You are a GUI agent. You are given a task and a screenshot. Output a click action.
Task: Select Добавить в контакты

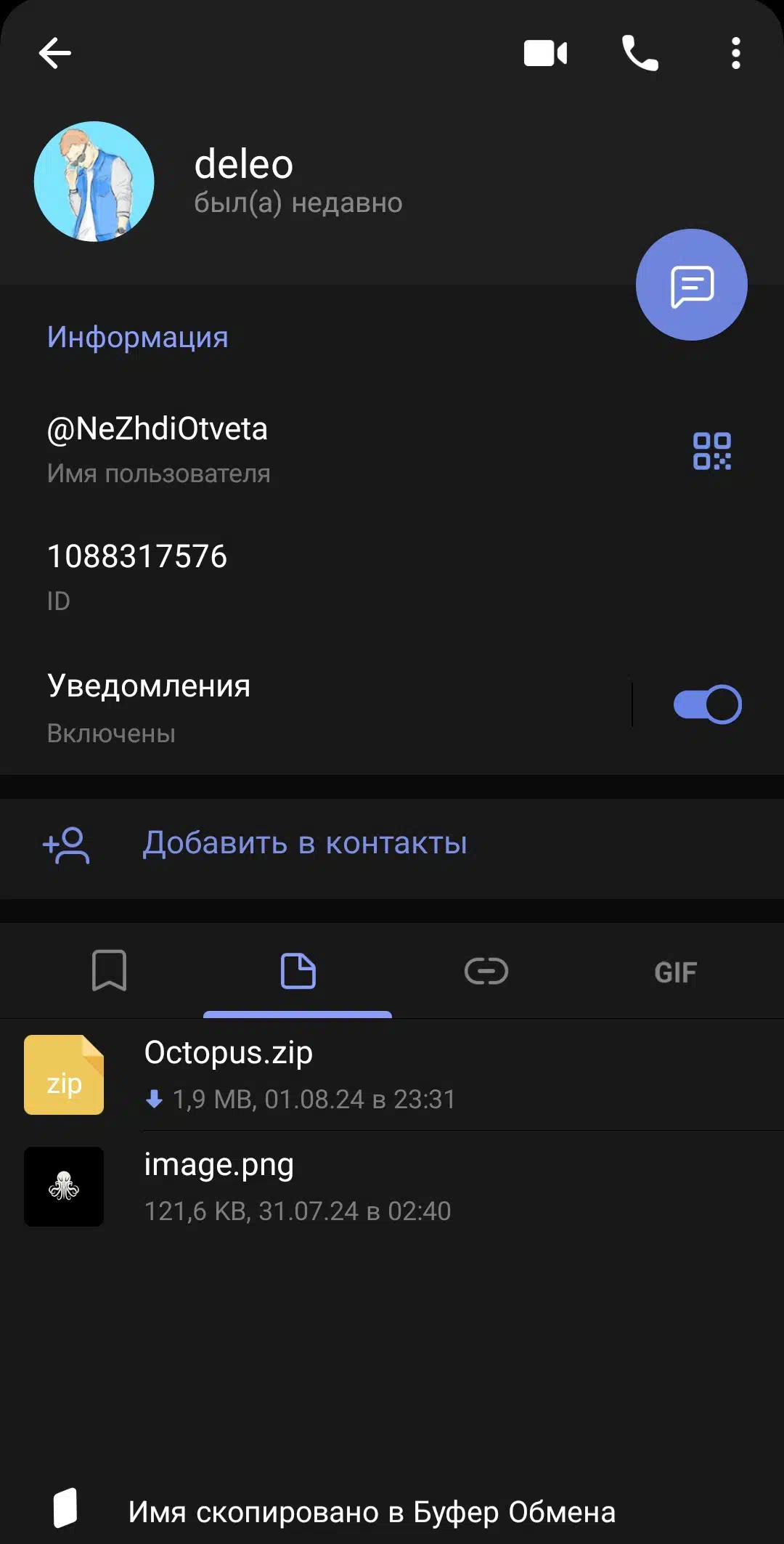[392, 844]
